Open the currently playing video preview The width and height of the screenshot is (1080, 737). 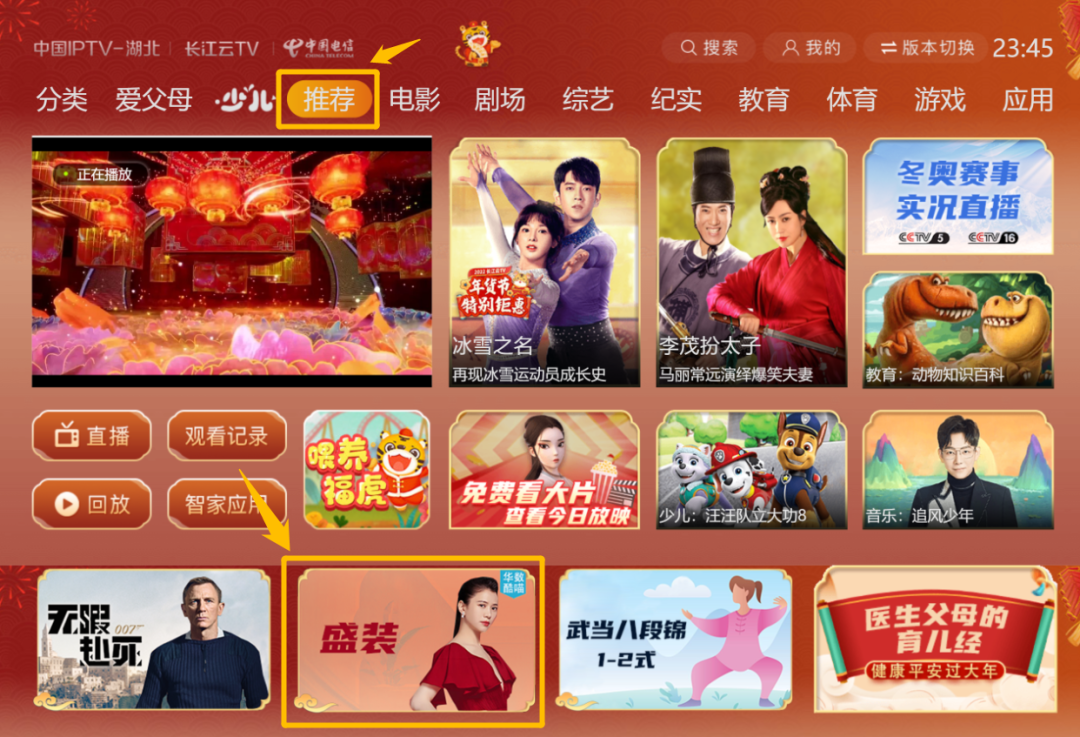pyautogui.click(x=232, y=262)
